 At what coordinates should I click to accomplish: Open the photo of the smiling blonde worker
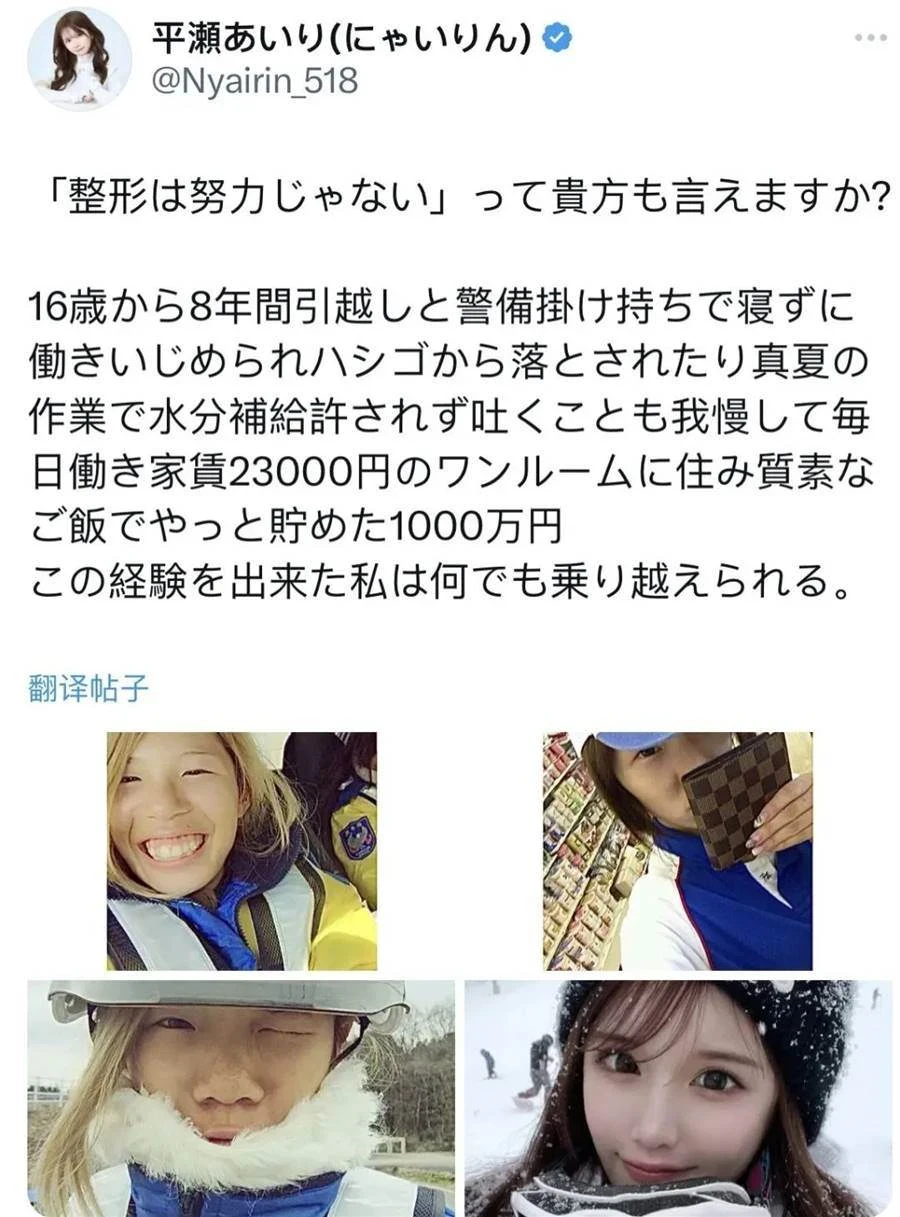pyautogui.click(x=241, y=851)
